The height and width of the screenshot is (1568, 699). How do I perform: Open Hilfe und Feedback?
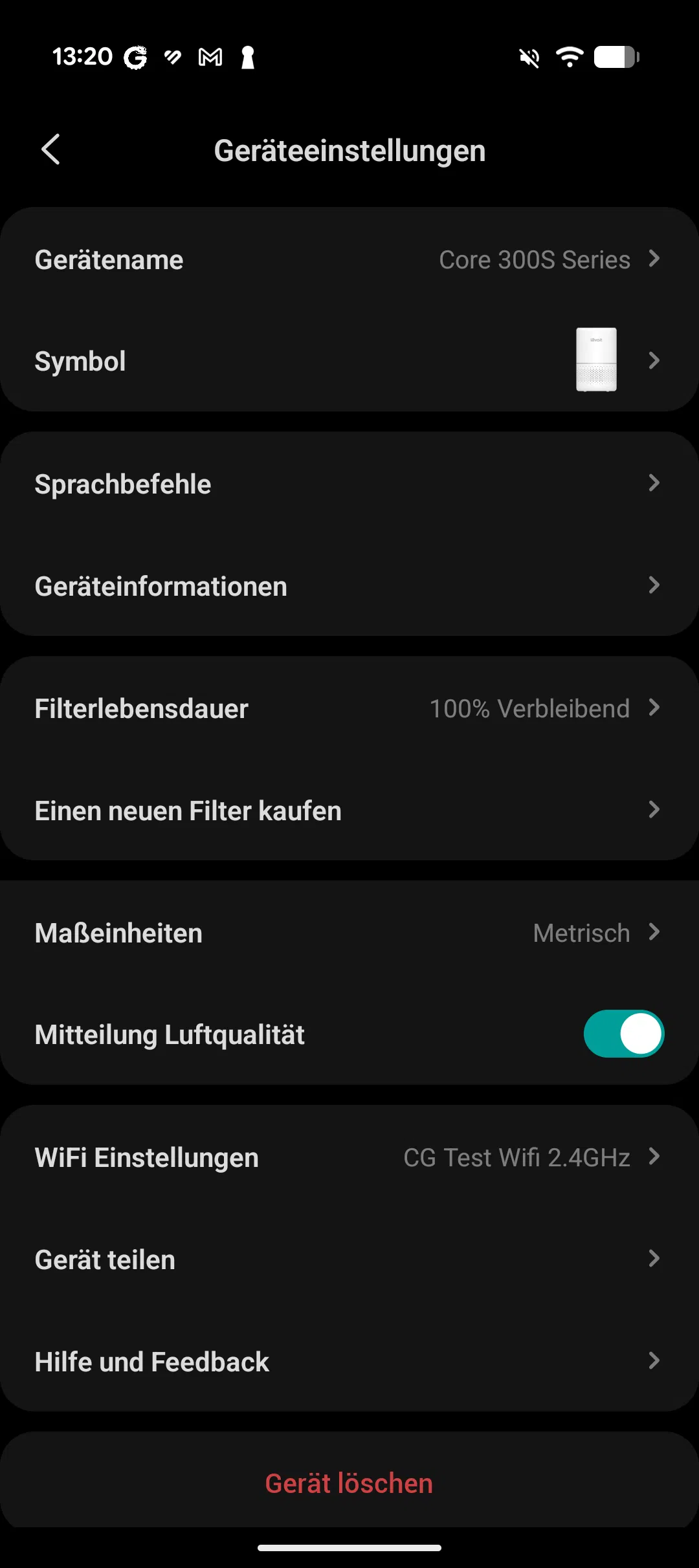(349, 1362)
